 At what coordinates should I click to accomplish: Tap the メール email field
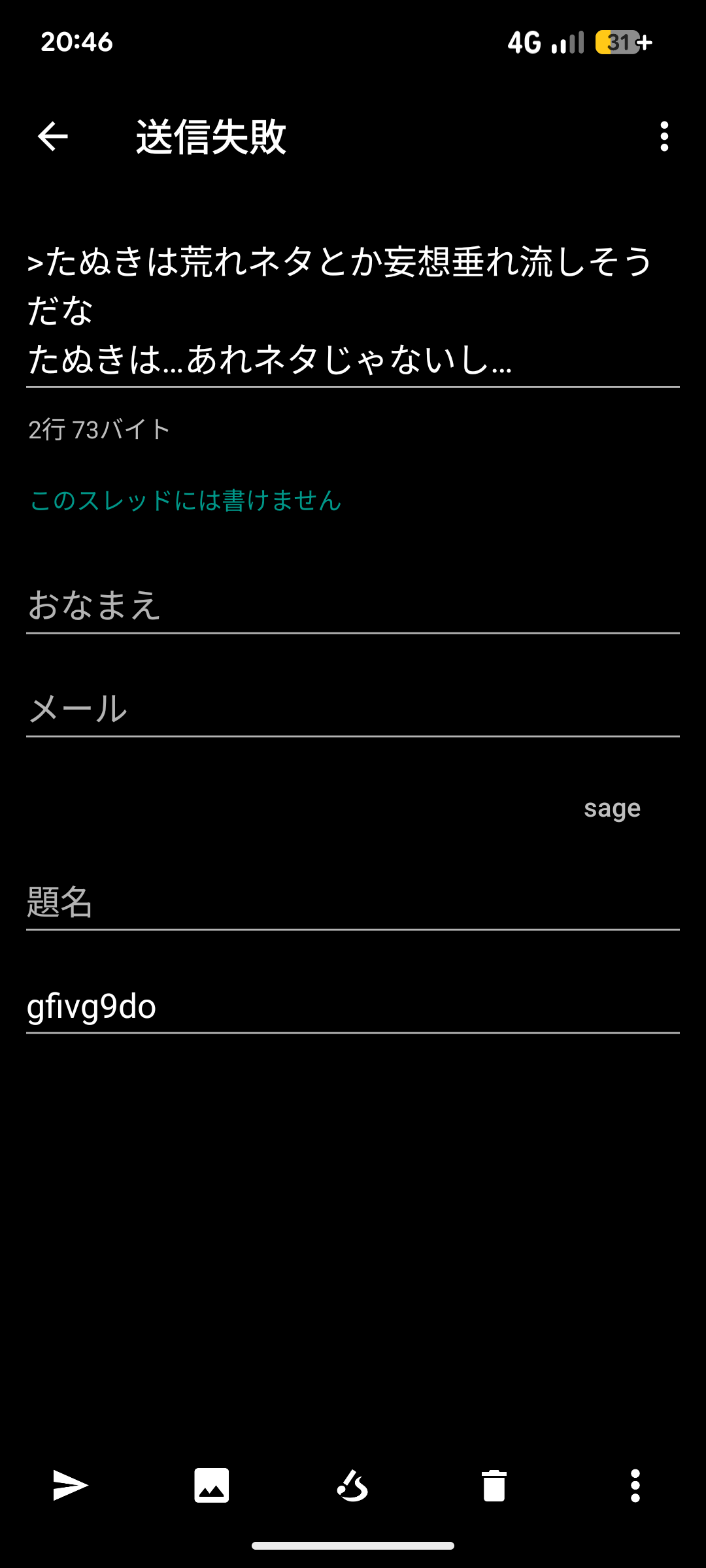click(353, 709)
